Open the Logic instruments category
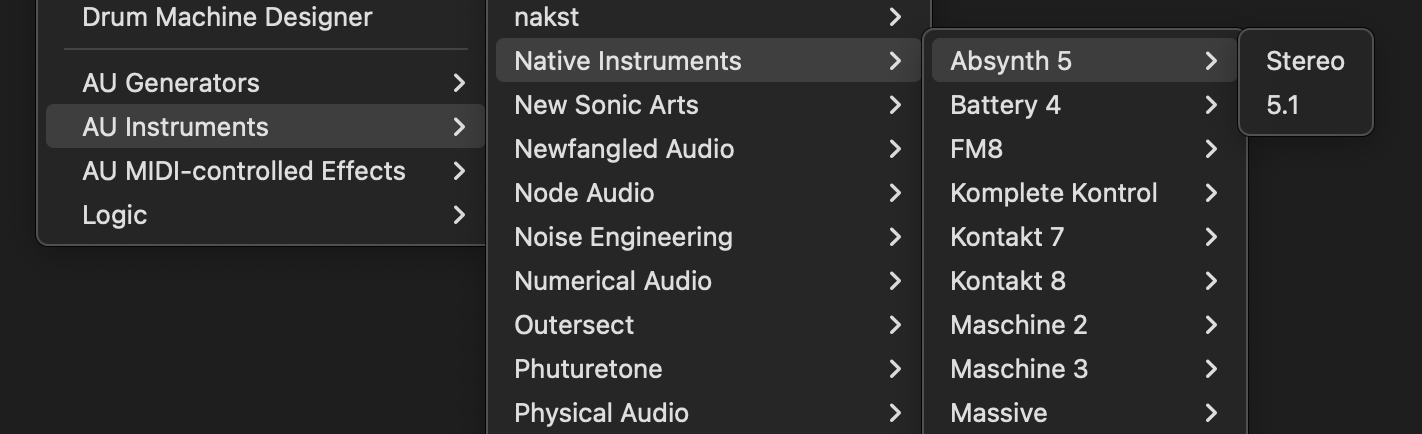Viewport: 1422px width, 434px height. (x=265, y=215)
